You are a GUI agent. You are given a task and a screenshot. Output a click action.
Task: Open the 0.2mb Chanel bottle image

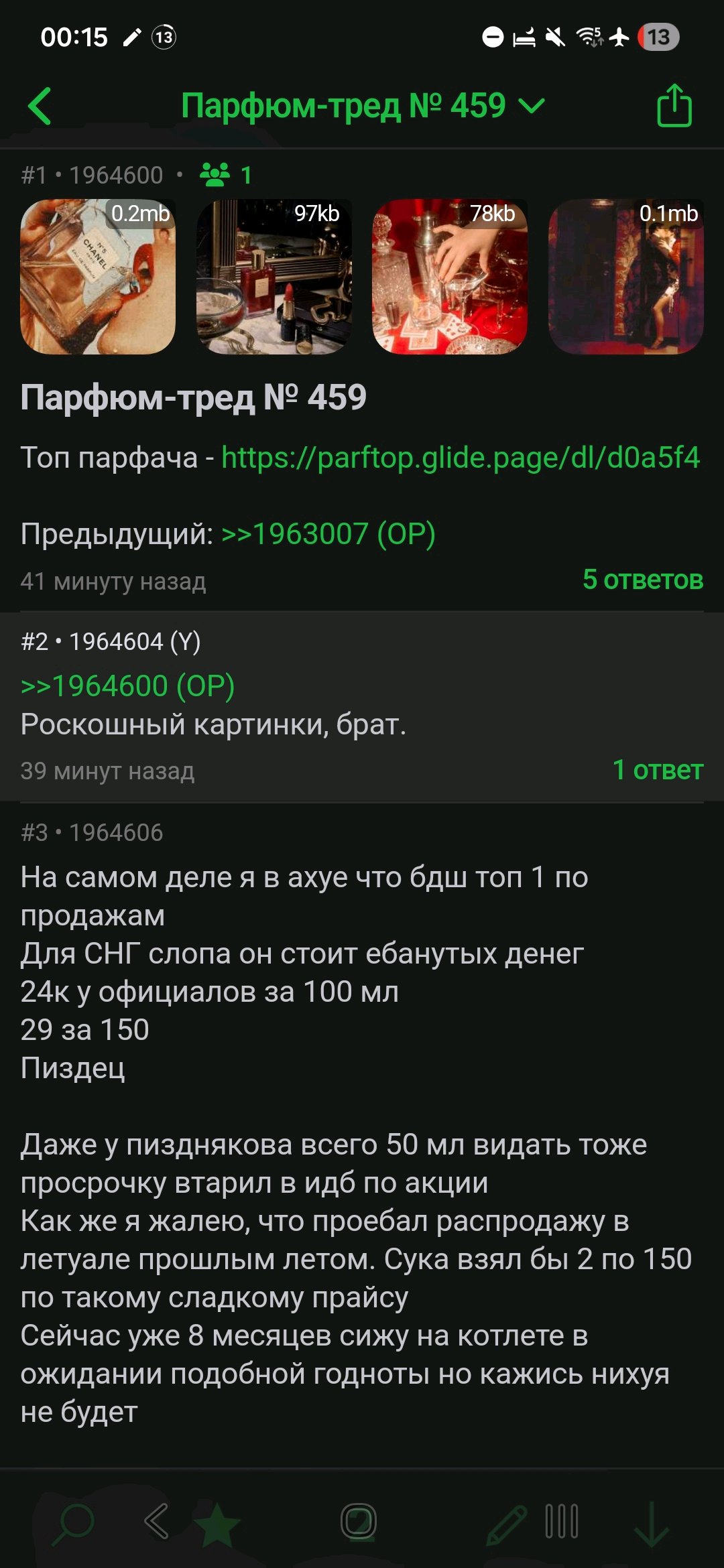(x=98, y=277)
